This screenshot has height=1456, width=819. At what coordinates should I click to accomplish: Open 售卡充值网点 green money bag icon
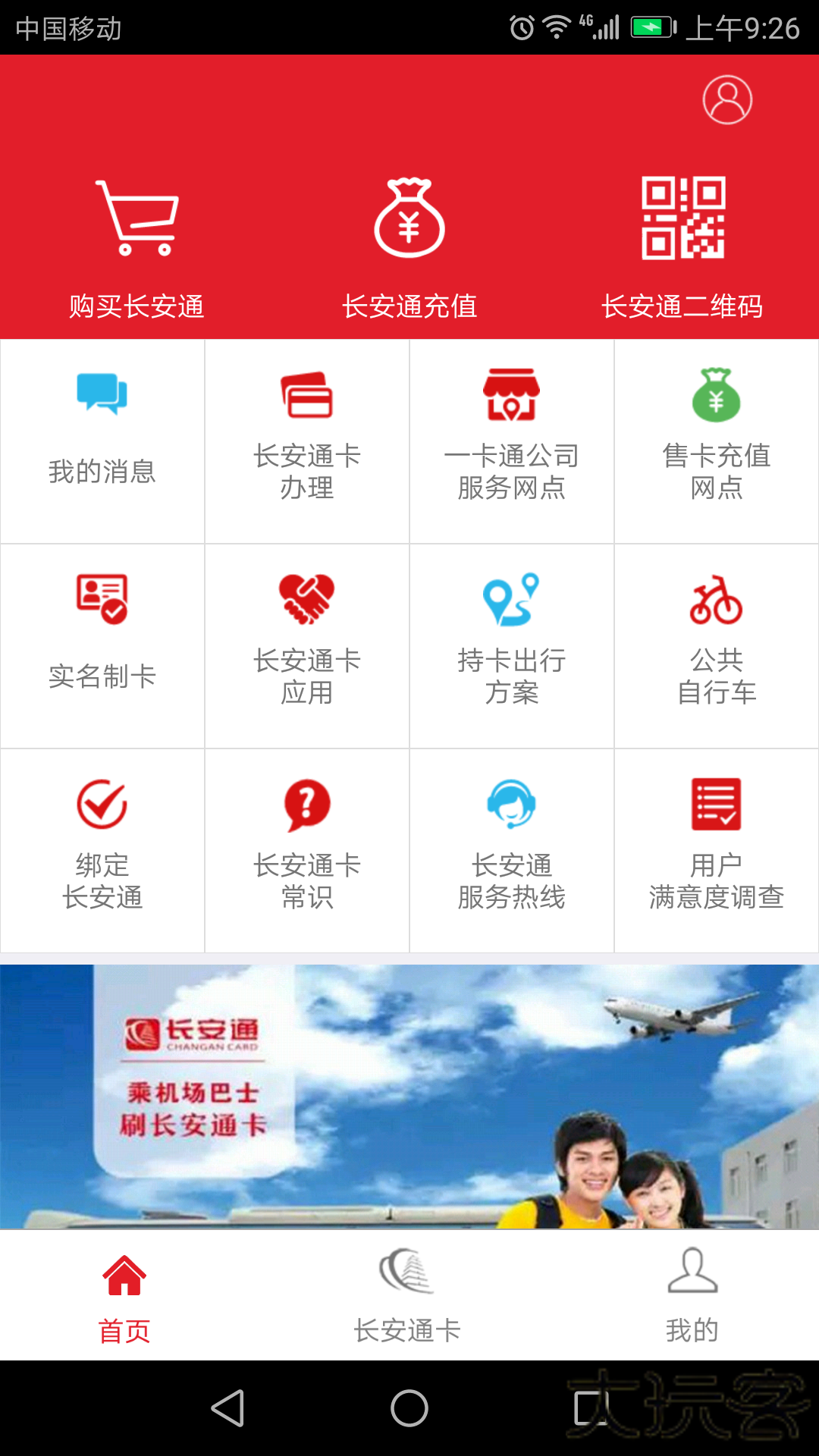[x=716, y=432]
